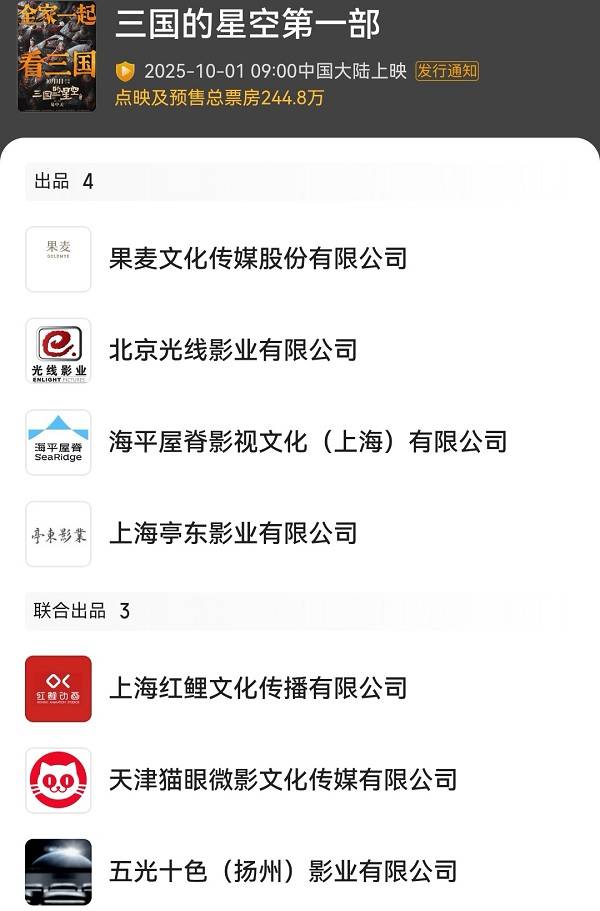Open 北京光线影业有限公司 company row
The height and width of the screenshot is (911, 600).
click(233, 350)
